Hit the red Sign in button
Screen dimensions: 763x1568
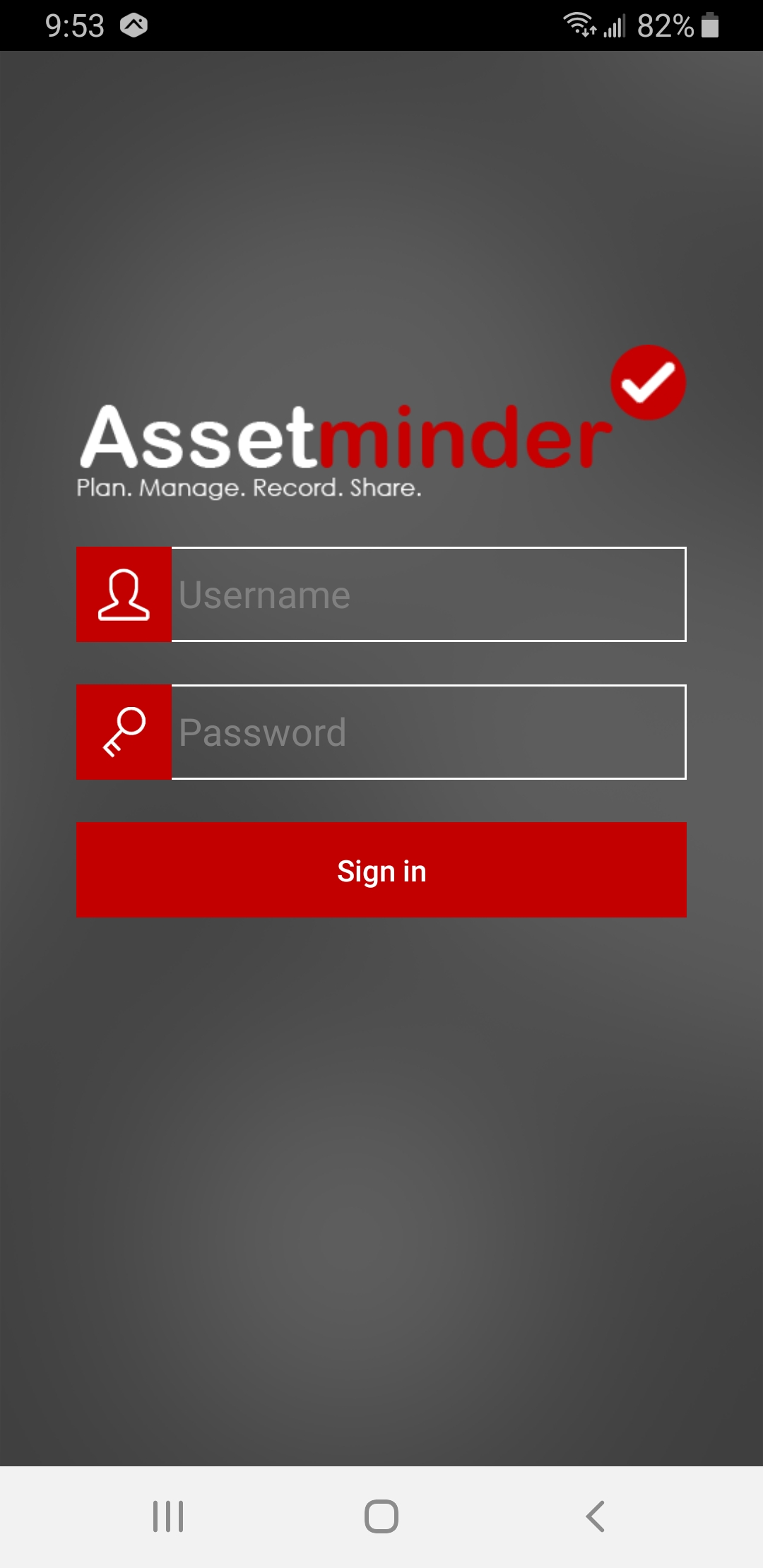tap(381, 870)
